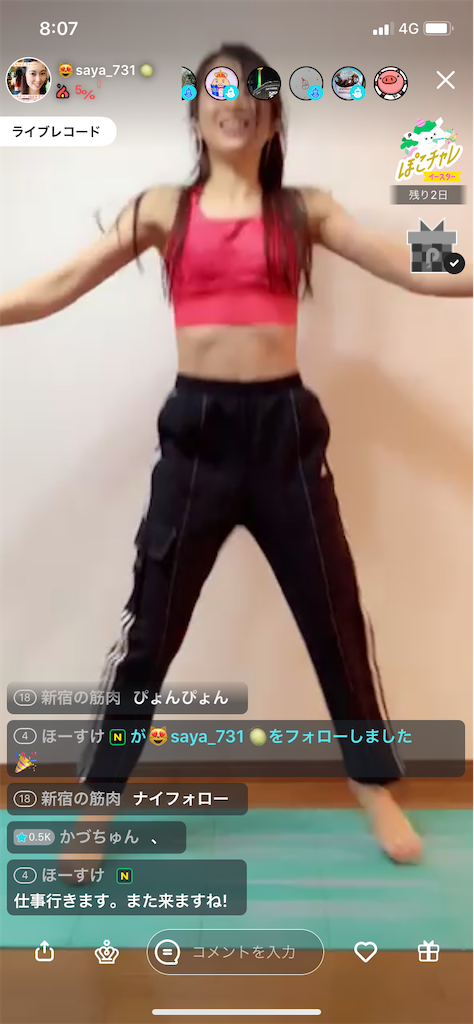
Task: Open the ぽこチャレ Easter event banner
Action: click(429, 150)
